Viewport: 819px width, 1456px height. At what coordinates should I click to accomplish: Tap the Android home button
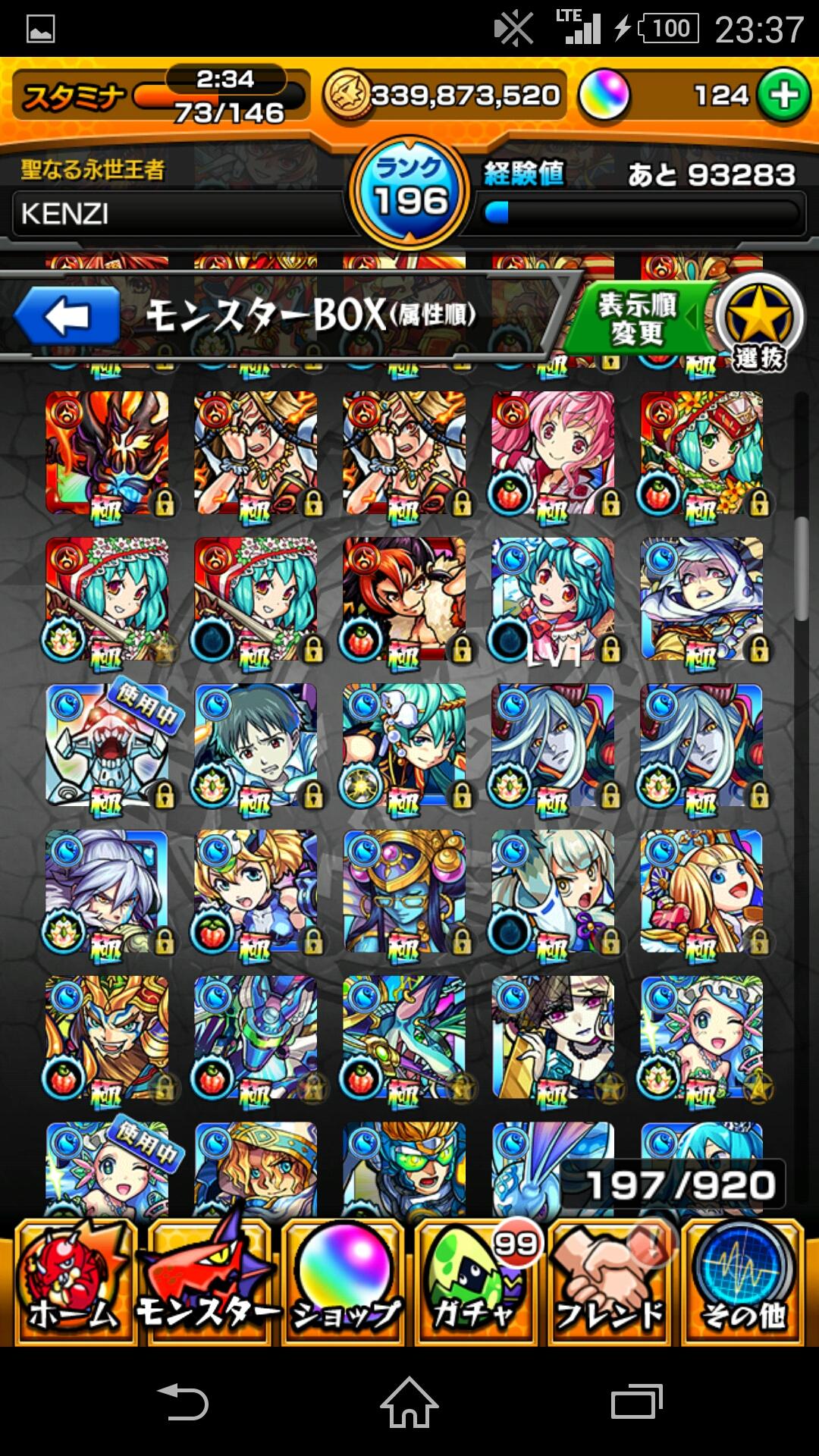click(409, 1401)
